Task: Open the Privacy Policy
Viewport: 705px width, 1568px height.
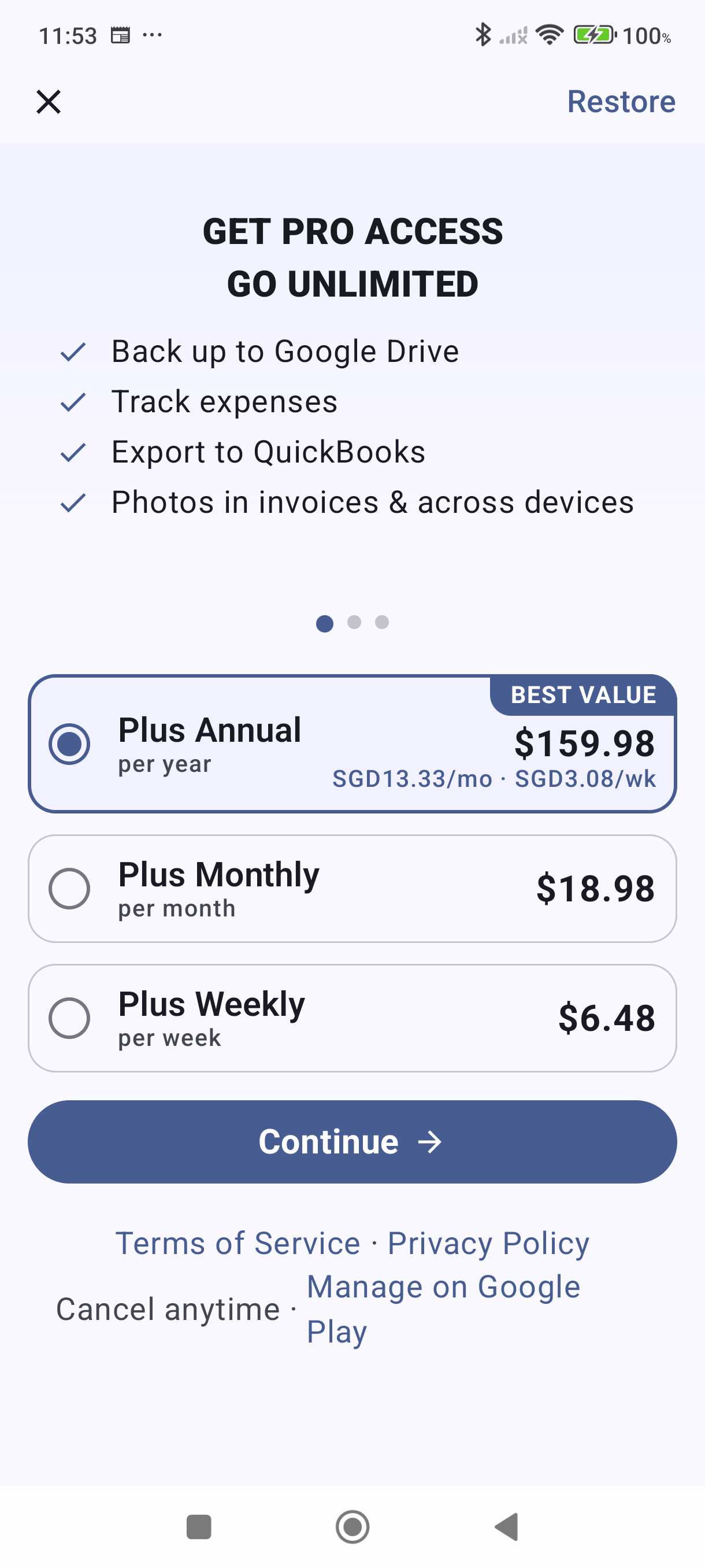Action: pos(487,1243)
